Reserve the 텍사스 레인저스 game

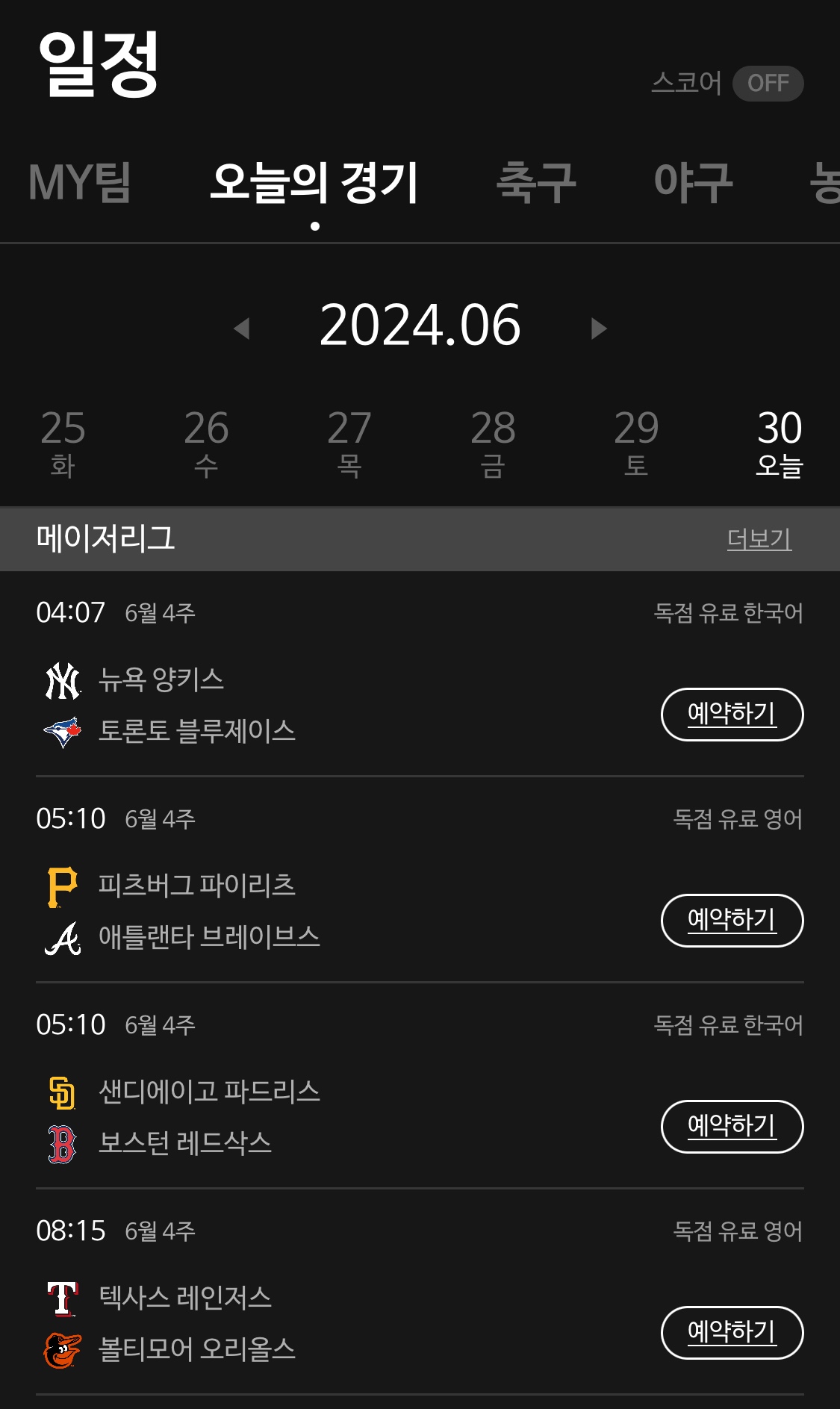[732, 1333]
